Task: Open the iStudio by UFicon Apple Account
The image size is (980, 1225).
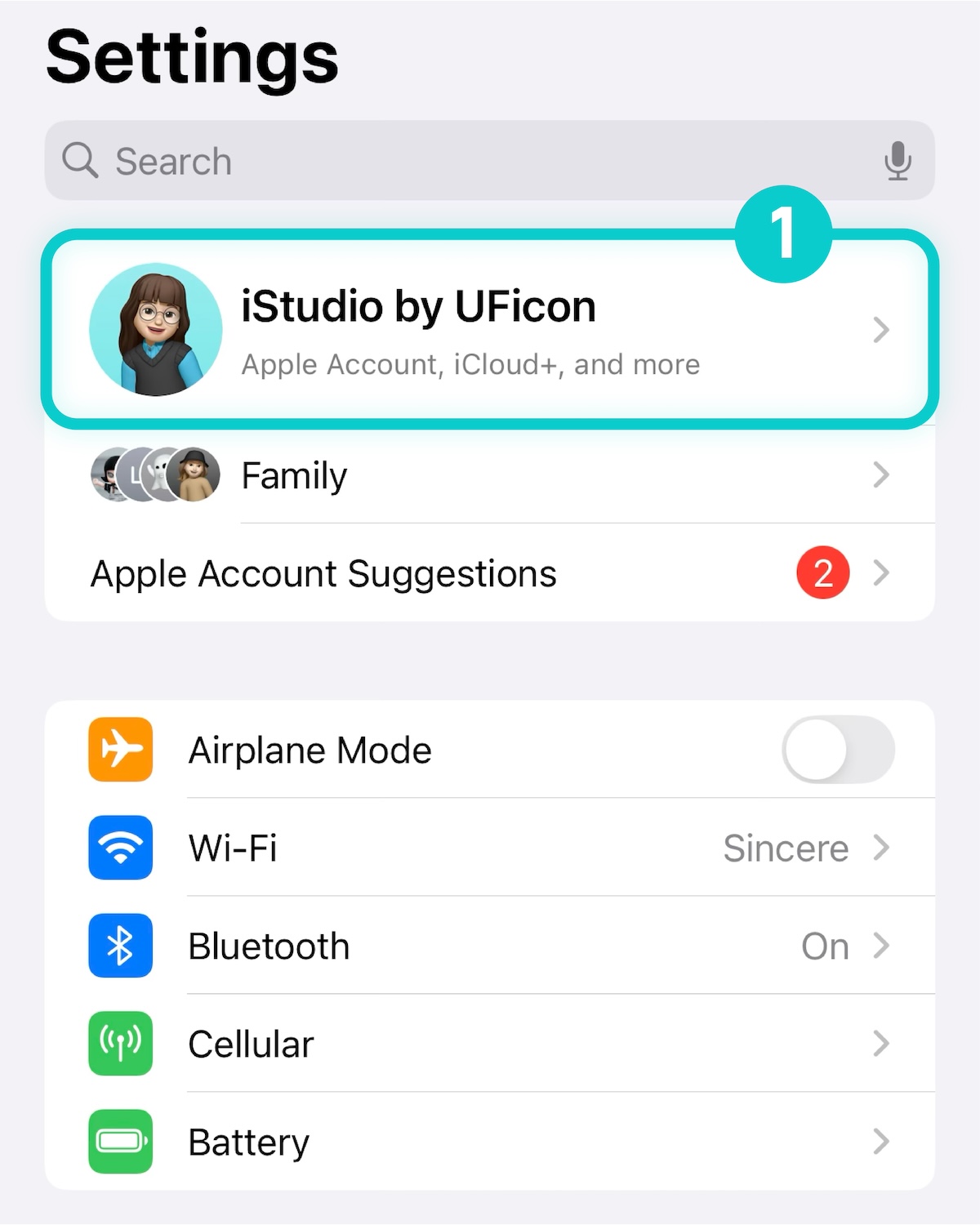Action: (x=488, y=329)
